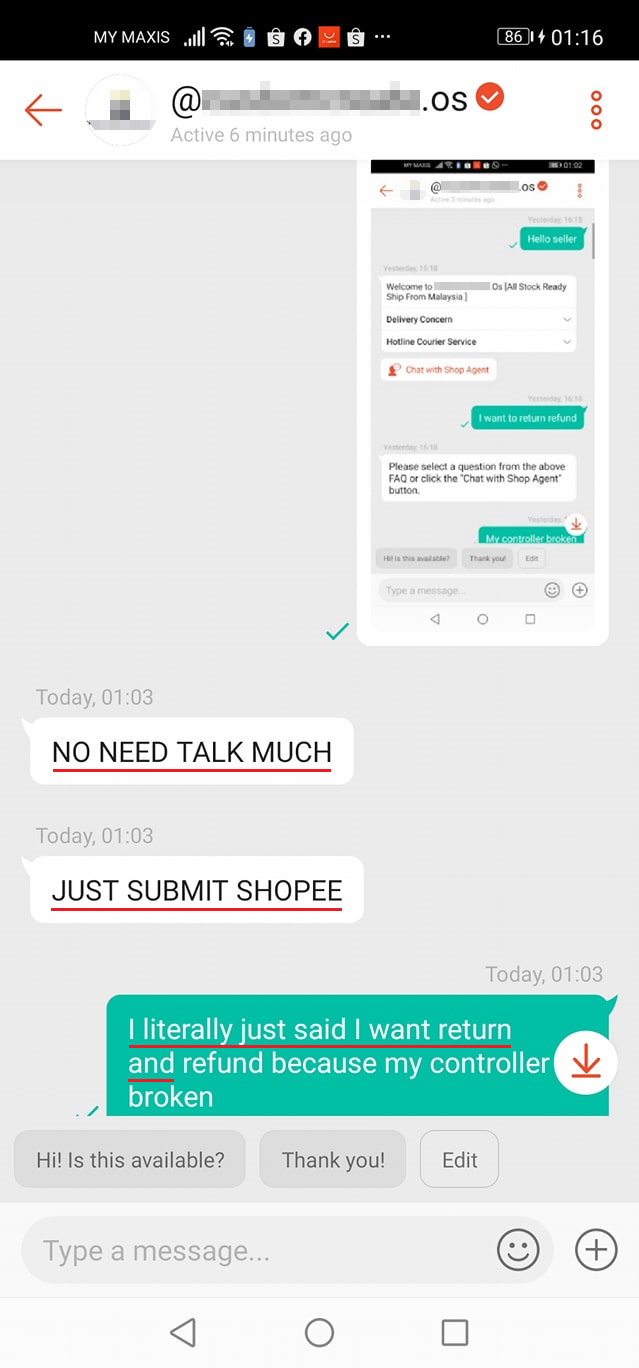Send 'Thank you!' quick reply
The image size is (639, 1368).
(333, 1160)
